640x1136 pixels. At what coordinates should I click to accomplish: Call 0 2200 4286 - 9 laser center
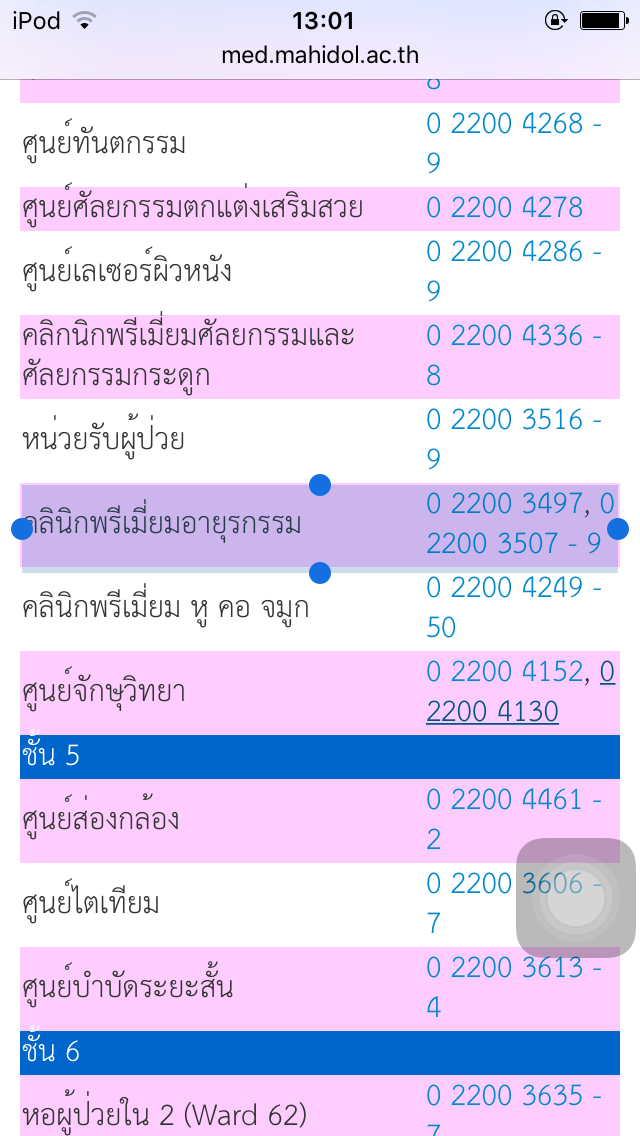[x=514, y=271]
